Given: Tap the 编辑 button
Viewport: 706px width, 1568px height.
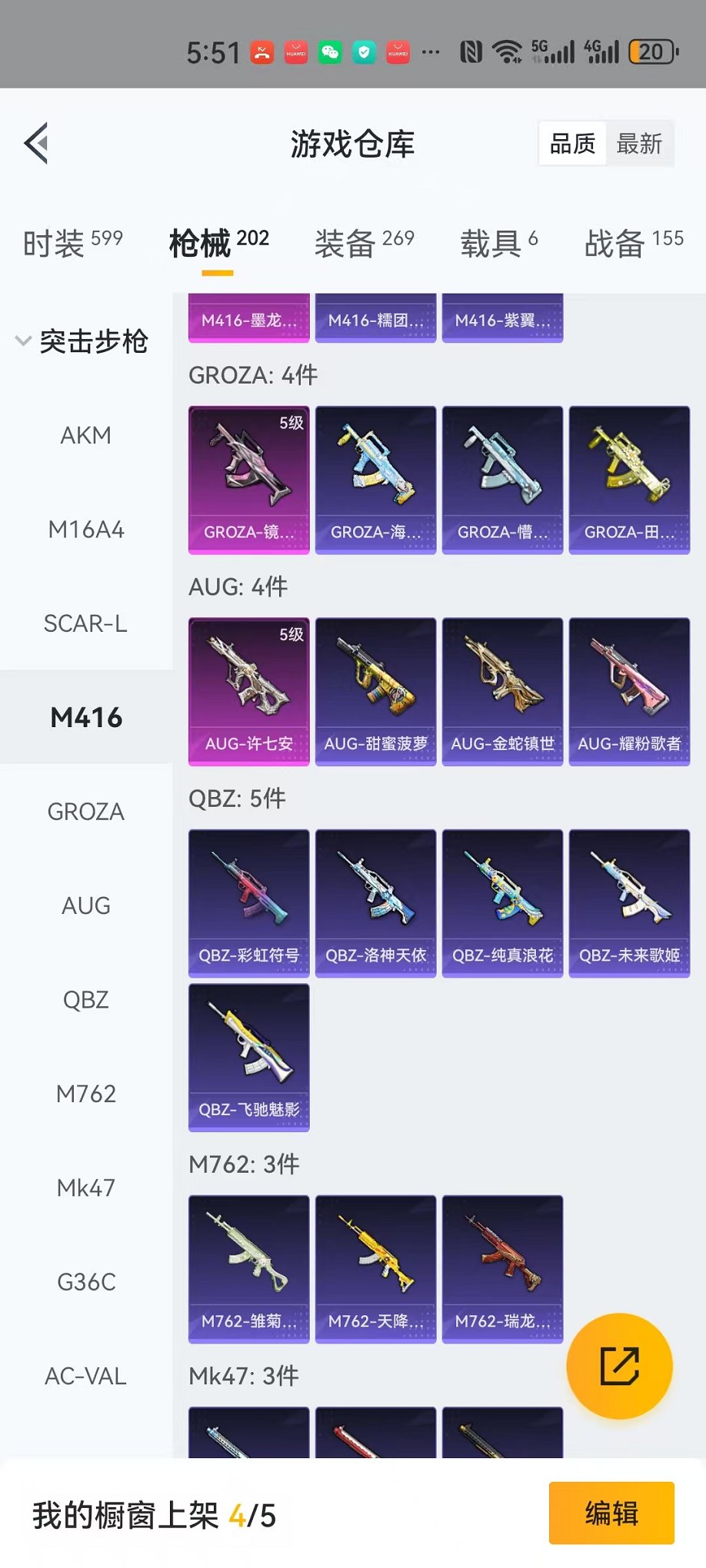Looking at the screenshot, I should click(x=611, y=1513).
